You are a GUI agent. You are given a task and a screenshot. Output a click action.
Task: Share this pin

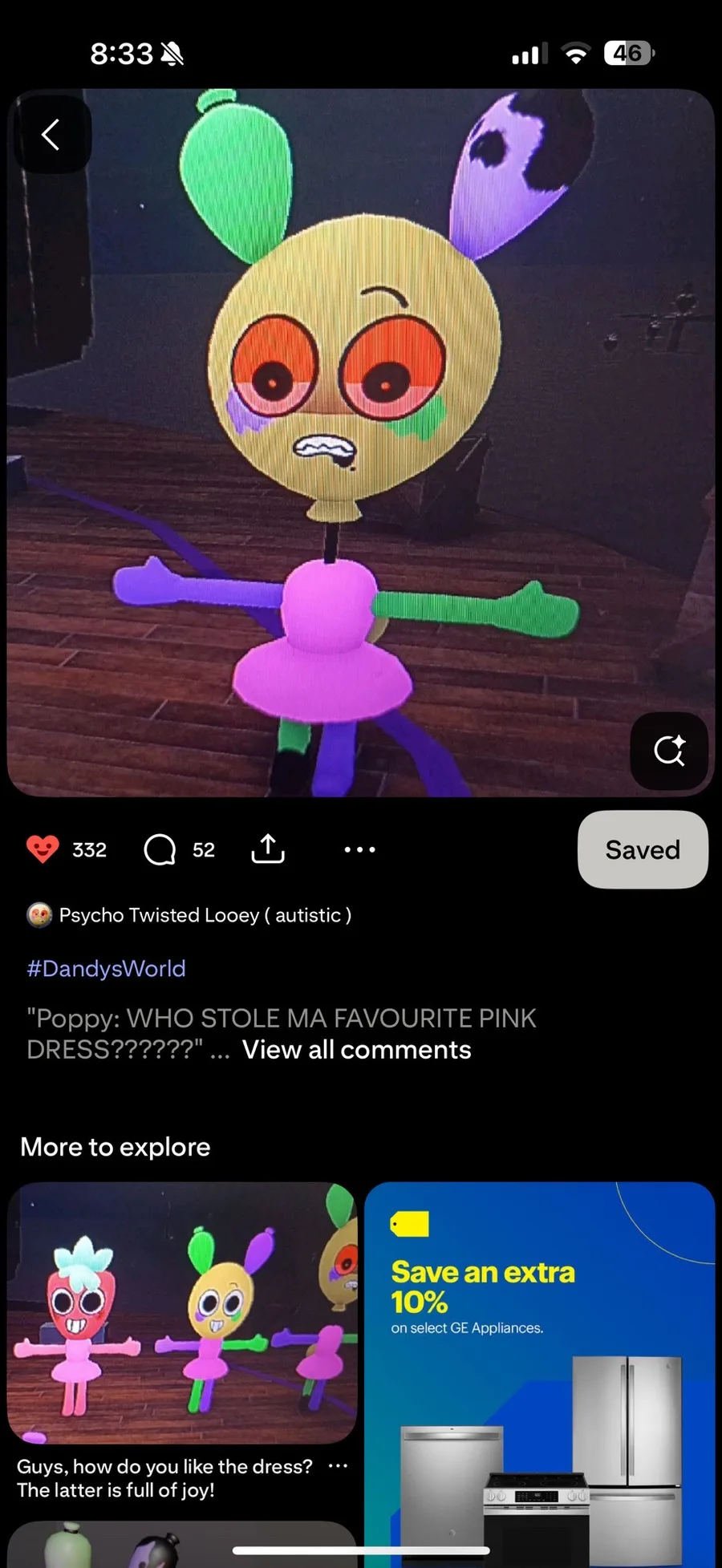tap(268, 849)
